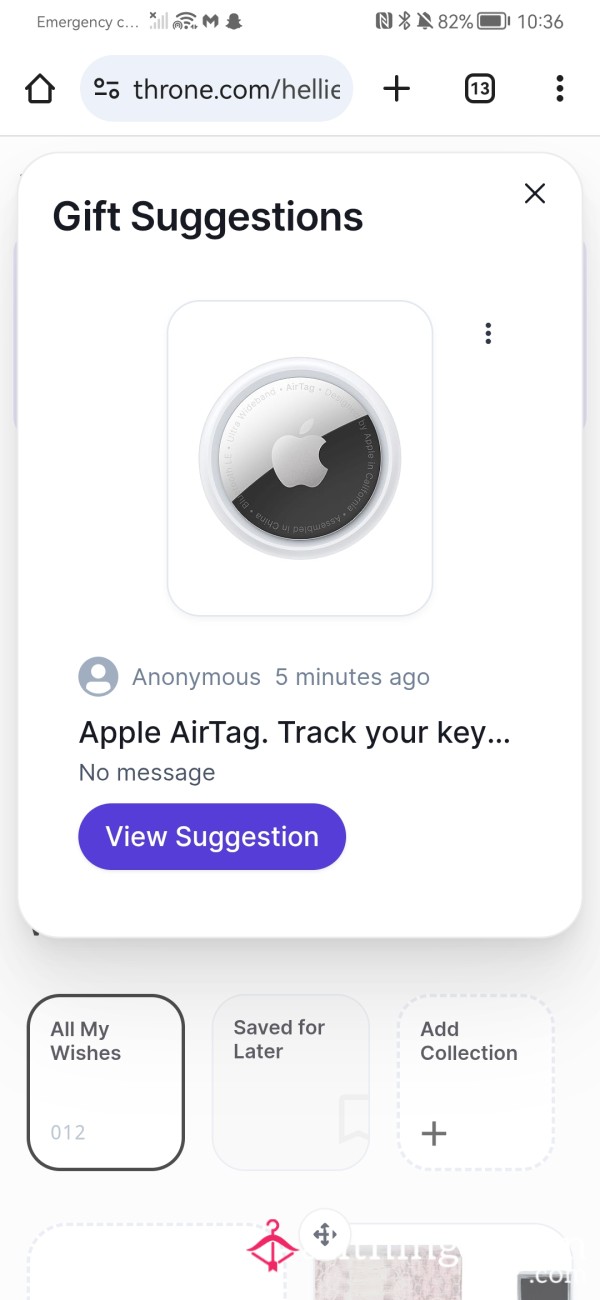Image resolution: width=600 pixels, height=1300 pixels.
Task: Tap the move arrows handle icon
Action: tap(325, 1234)
